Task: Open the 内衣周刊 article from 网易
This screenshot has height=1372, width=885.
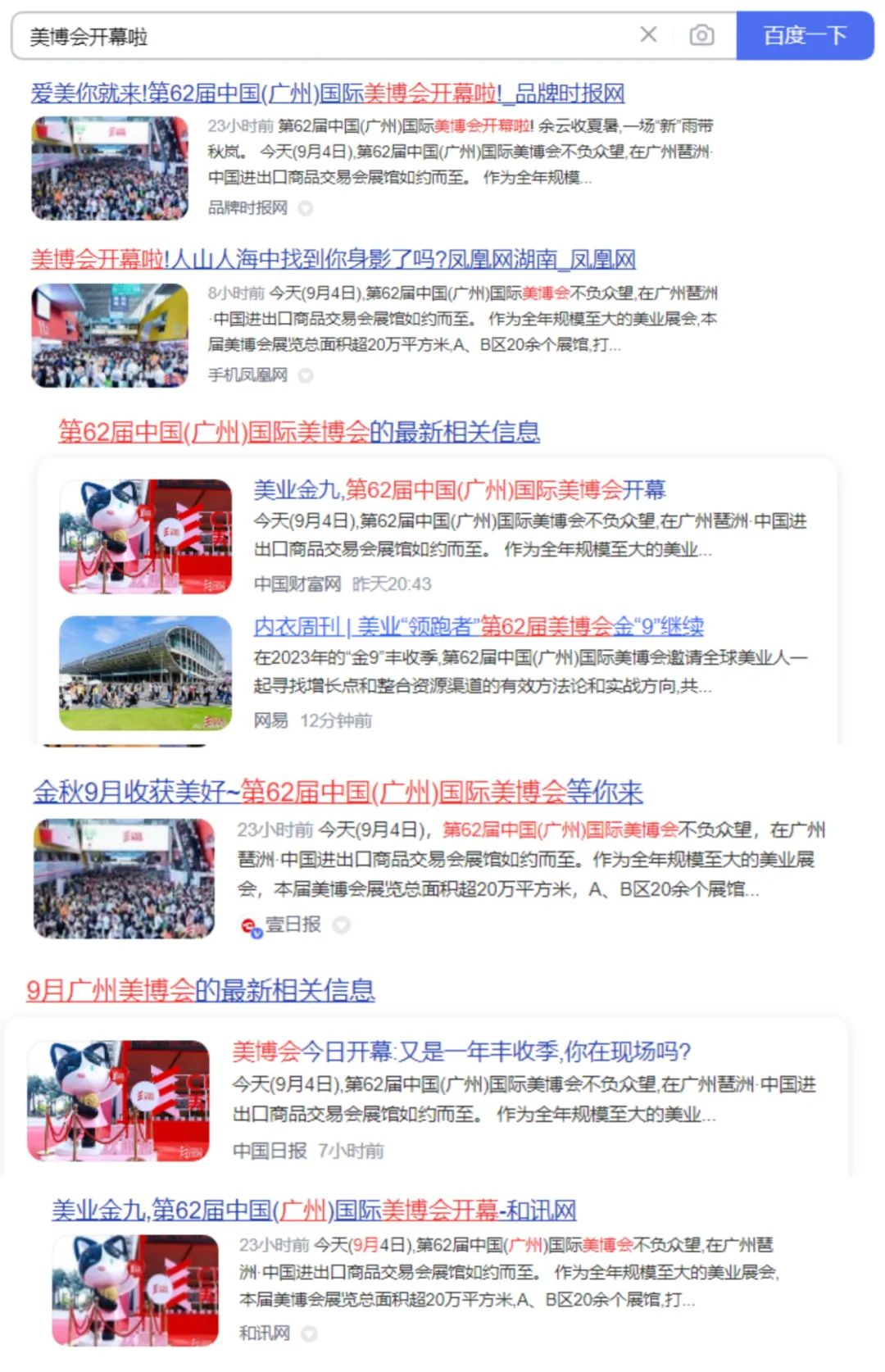Action: point(479,626)
